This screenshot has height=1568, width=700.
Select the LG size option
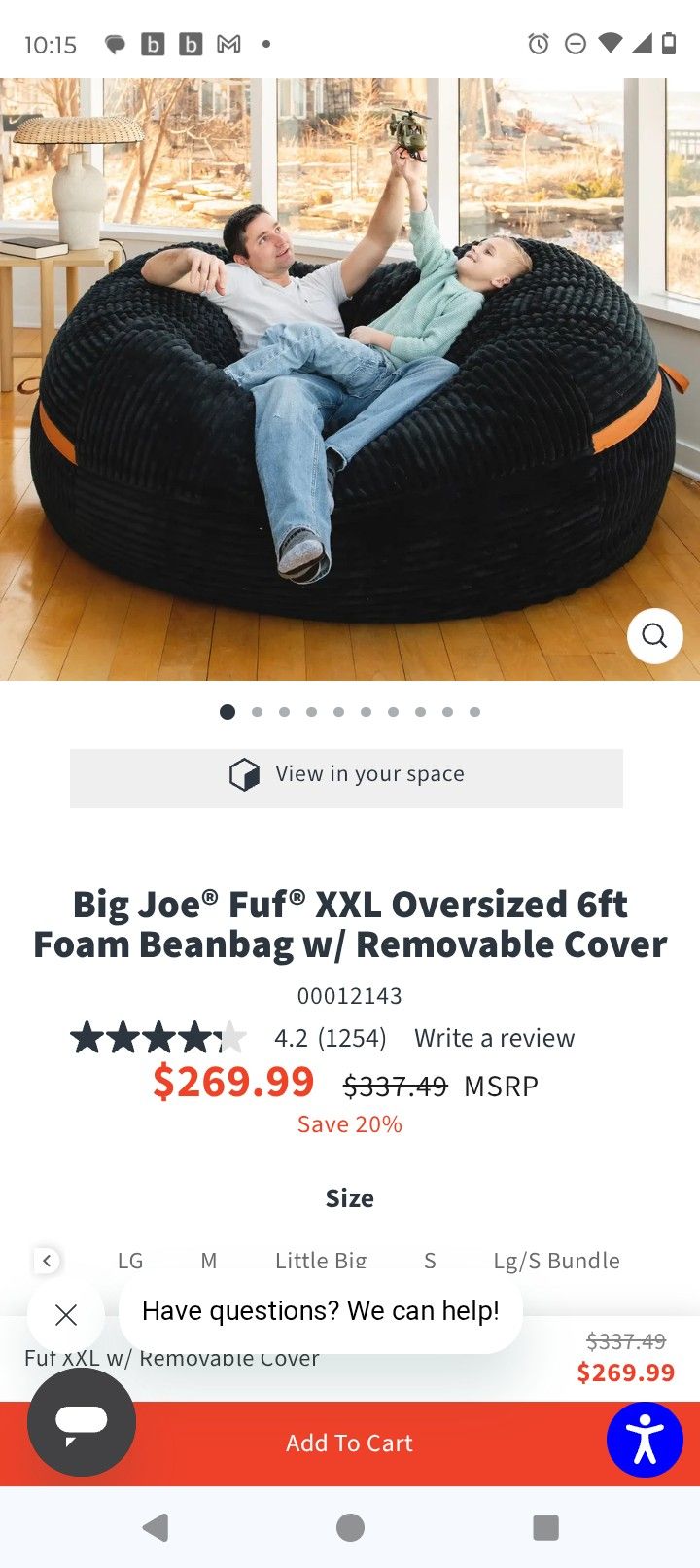tap(130, 1261)
